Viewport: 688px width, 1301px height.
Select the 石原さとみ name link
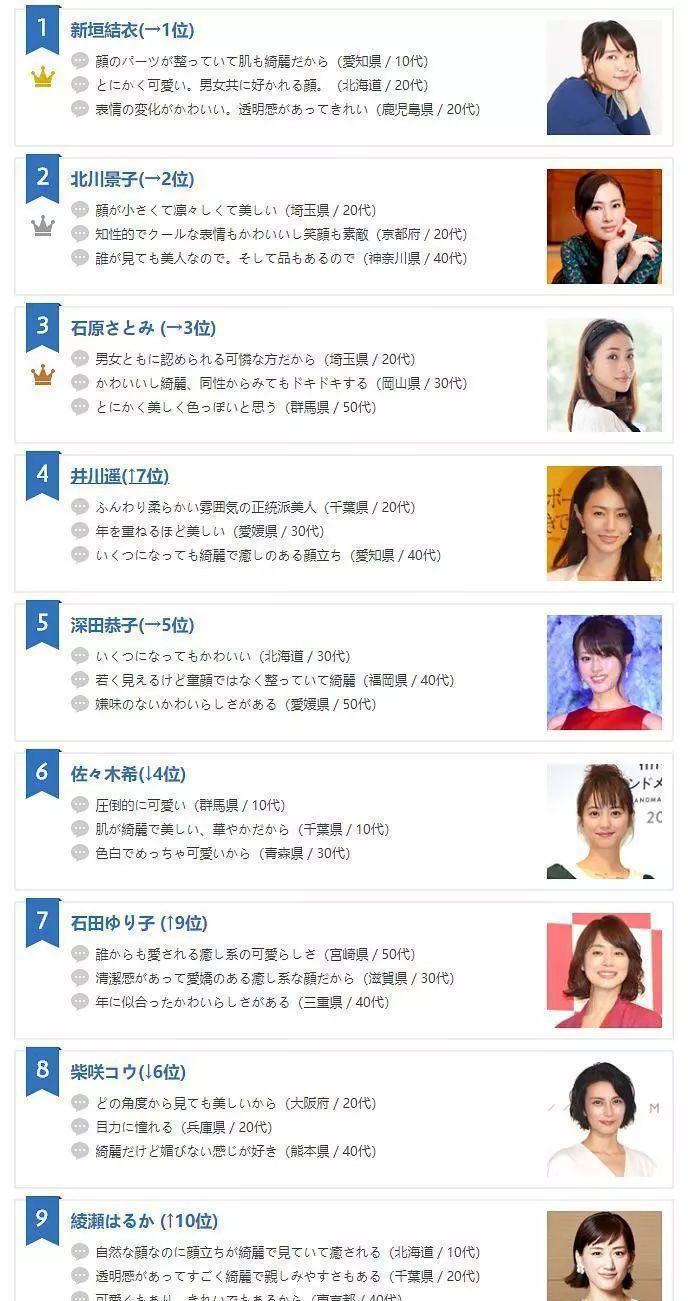pyautogui.click(x=143, y=328)
